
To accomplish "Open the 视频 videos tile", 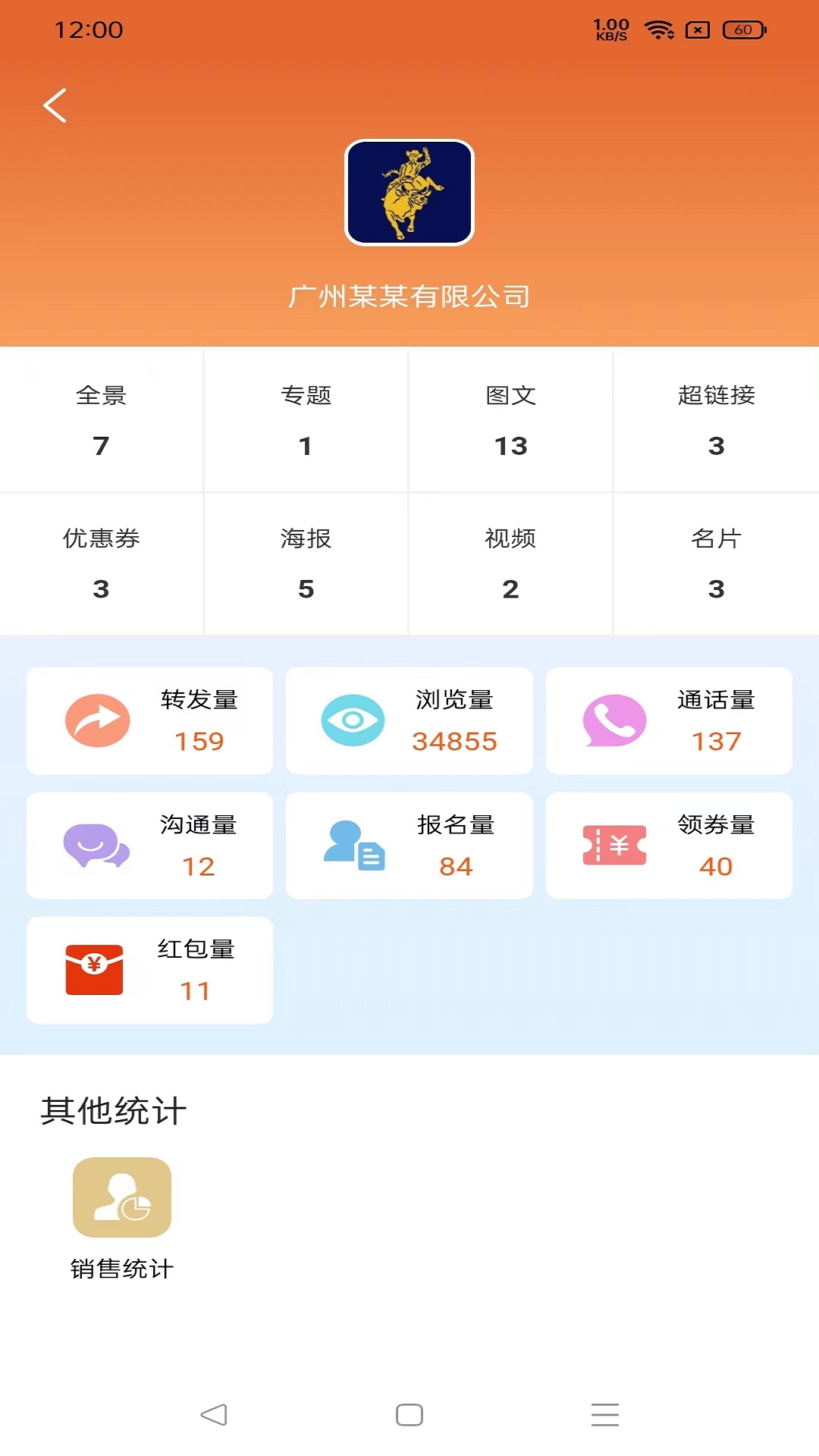I will pyautogui.click(x=510, y=563).
